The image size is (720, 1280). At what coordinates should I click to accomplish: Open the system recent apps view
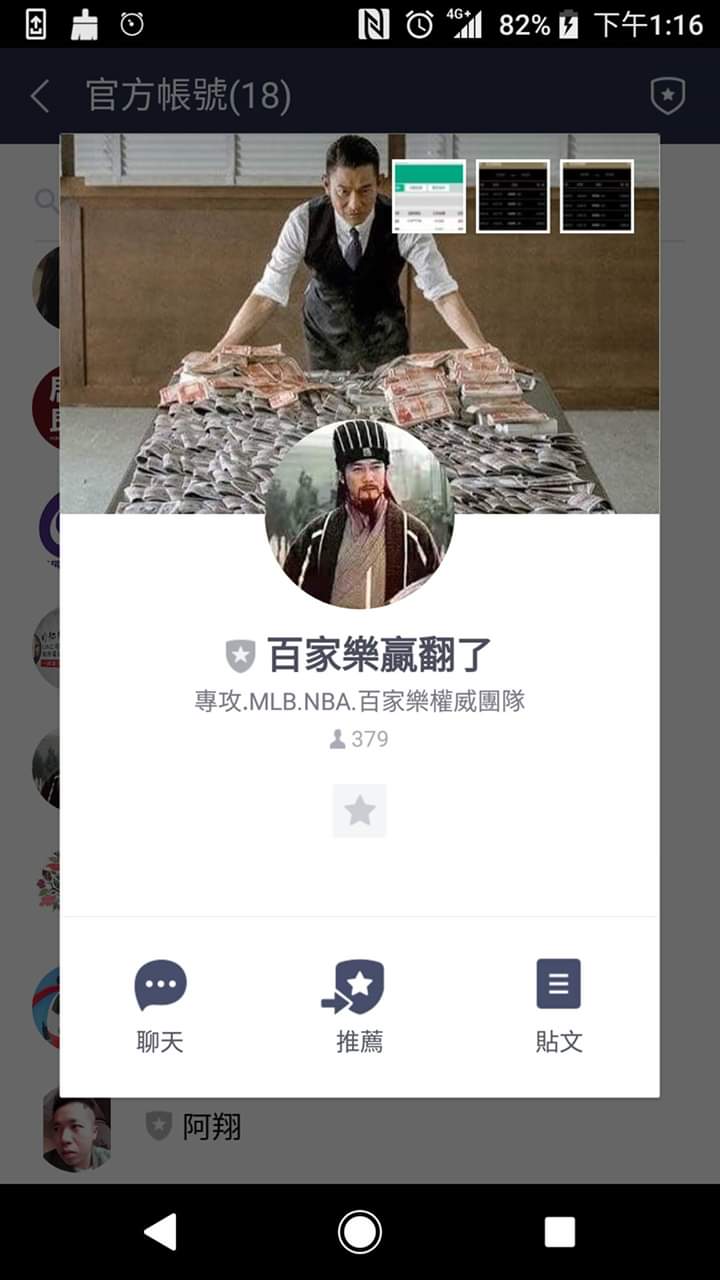click(559, 1232)
